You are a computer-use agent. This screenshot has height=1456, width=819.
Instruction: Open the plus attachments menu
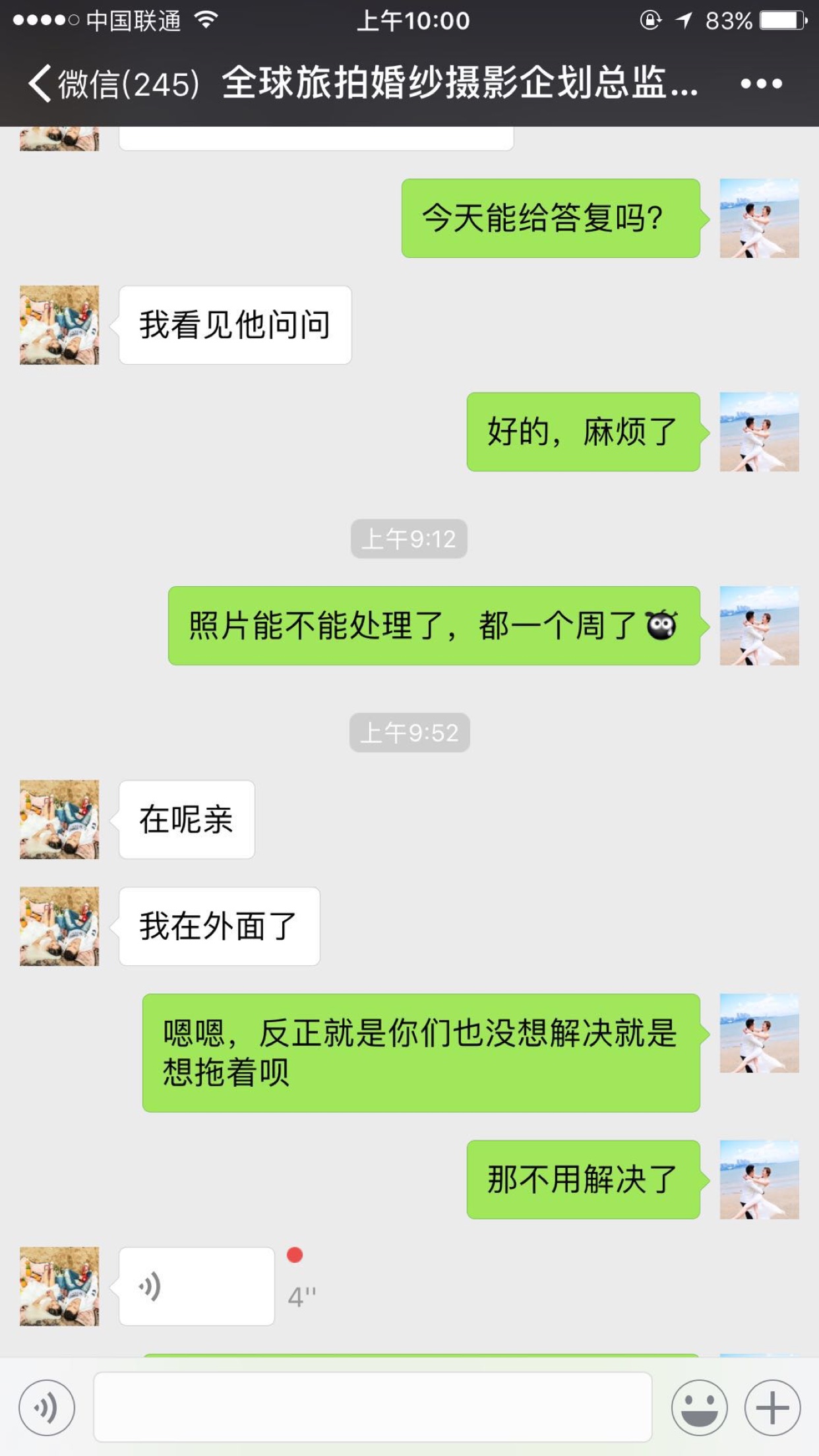coord(773,1408)
